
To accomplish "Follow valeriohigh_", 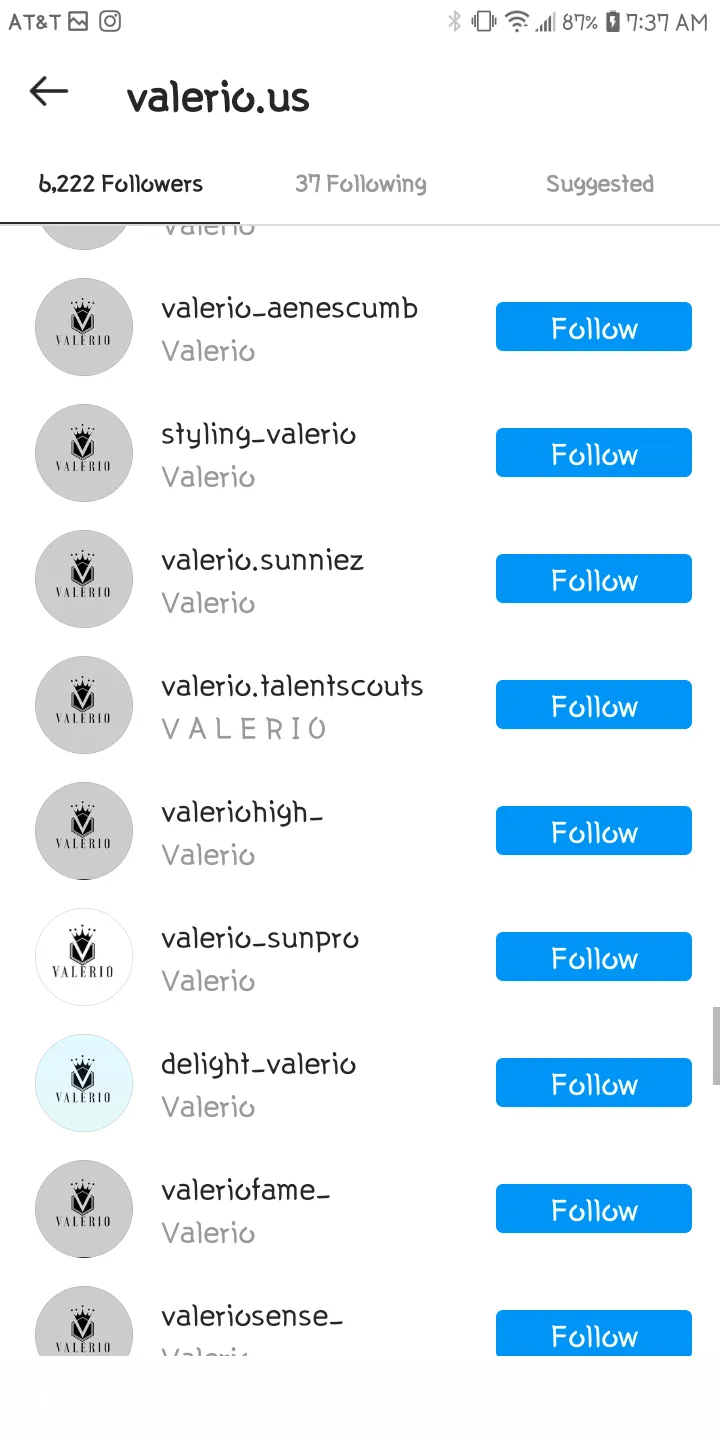I will point(594,831).
